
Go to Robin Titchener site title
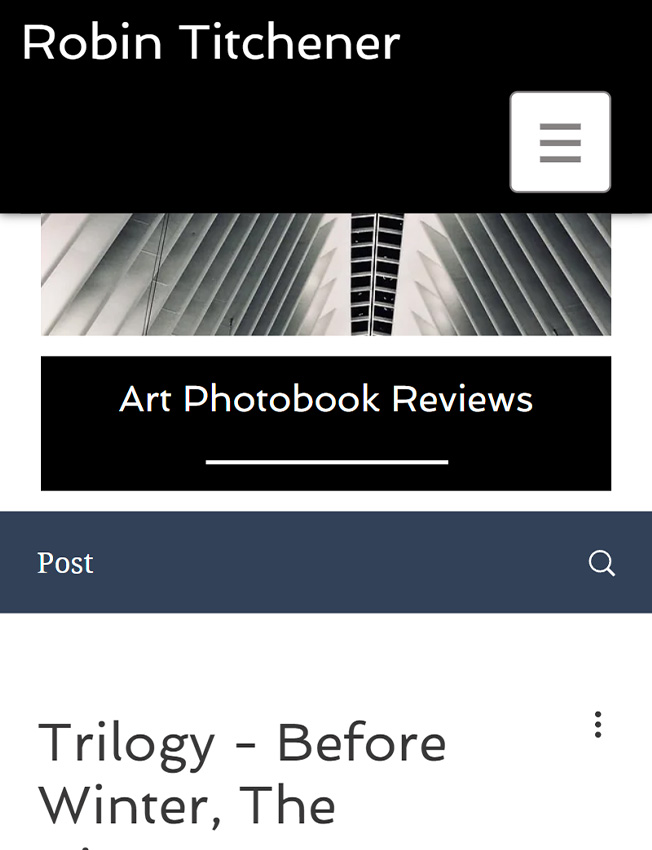[211, 43]
